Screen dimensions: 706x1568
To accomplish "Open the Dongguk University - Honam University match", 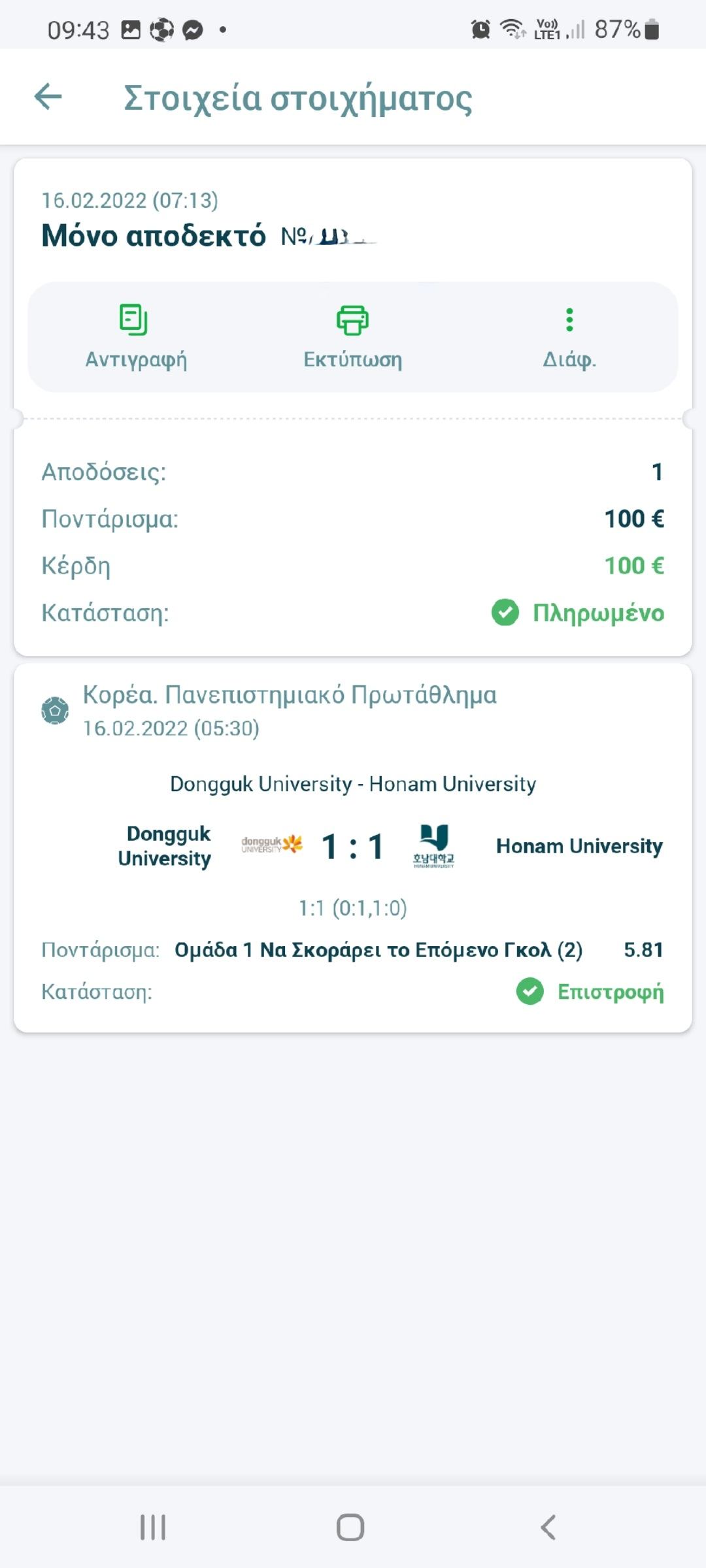I will point(353,783).
